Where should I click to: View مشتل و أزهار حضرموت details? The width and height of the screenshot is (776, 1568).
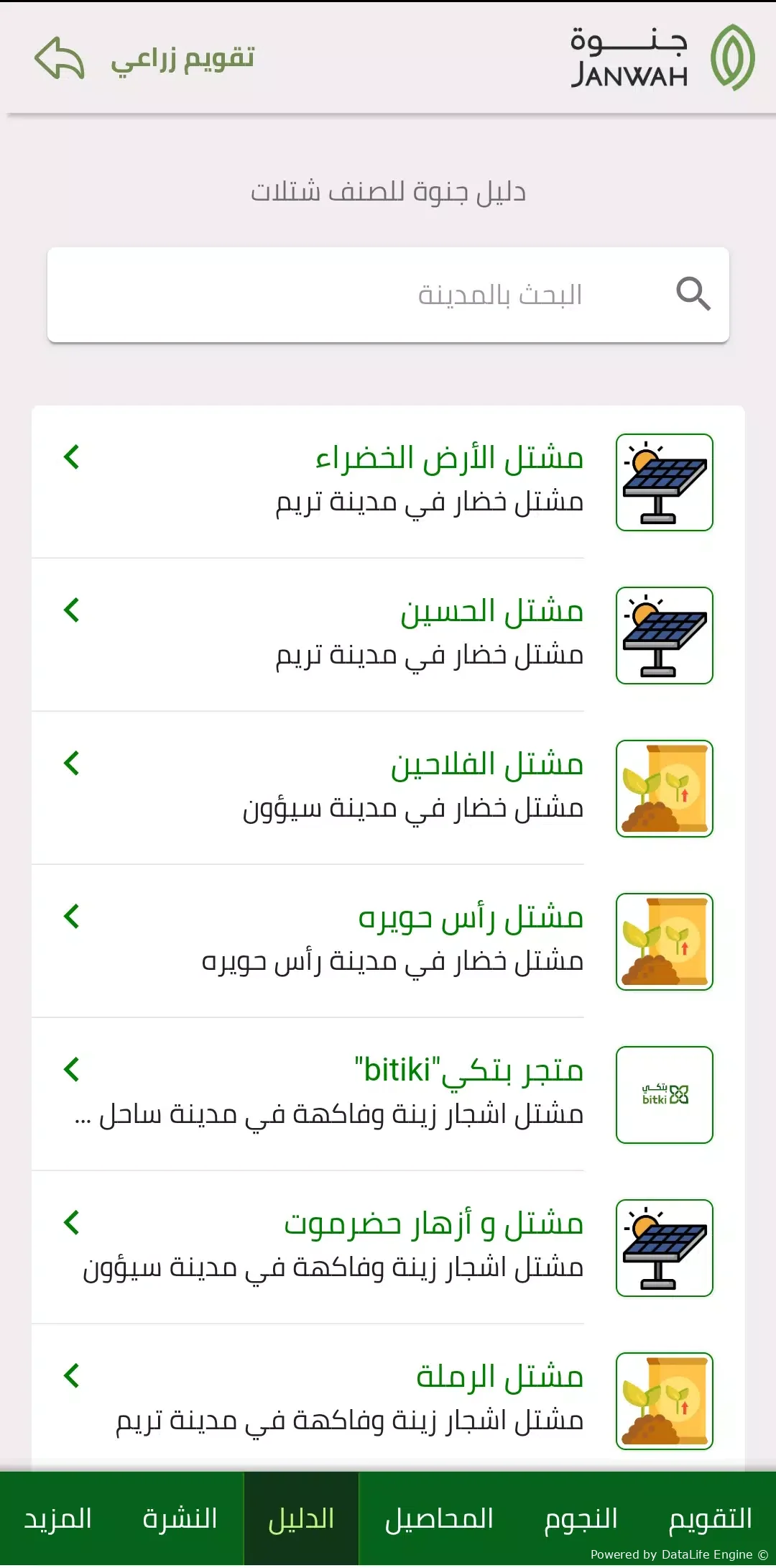coord(388,1247)
